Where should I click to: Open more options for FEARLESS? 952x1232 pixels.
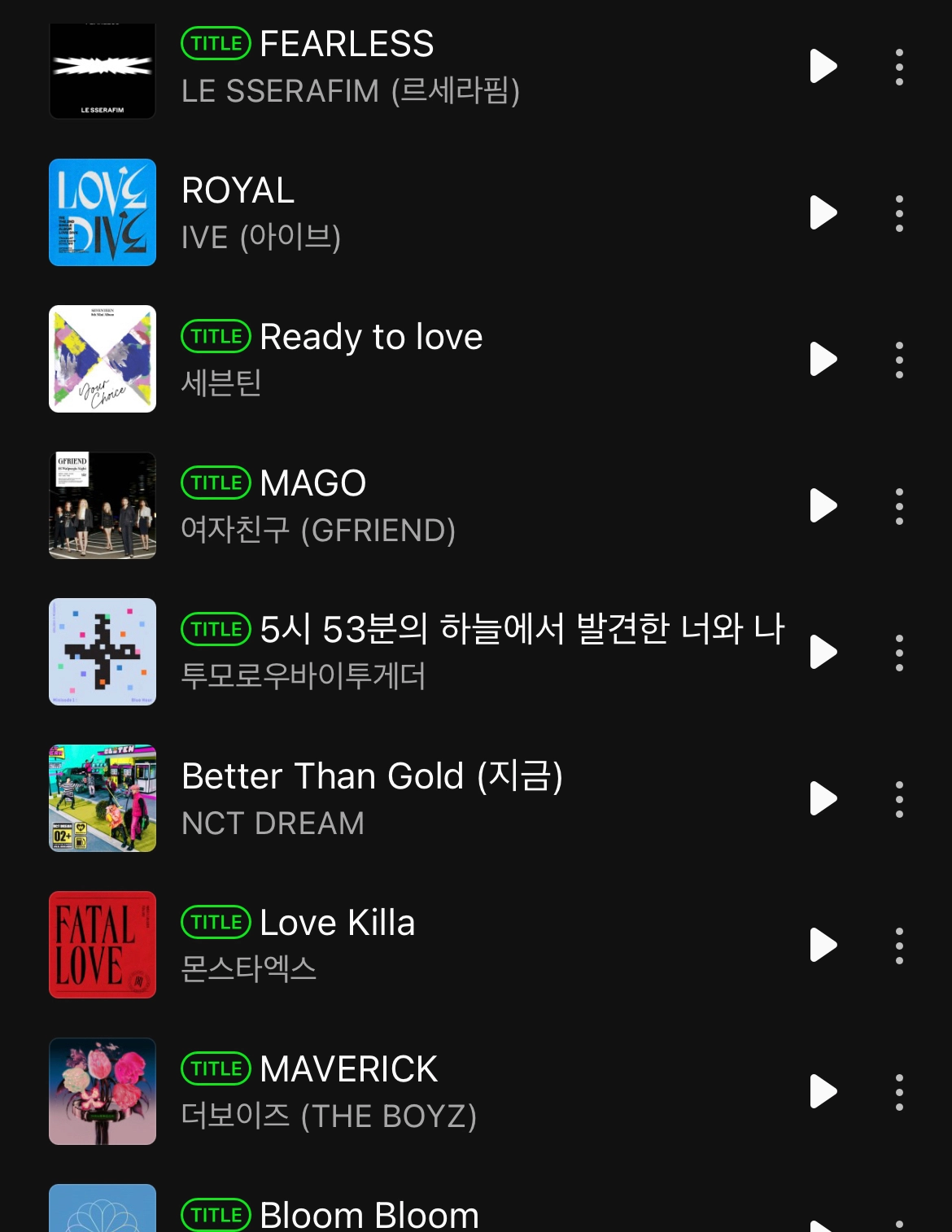(899, 67)
